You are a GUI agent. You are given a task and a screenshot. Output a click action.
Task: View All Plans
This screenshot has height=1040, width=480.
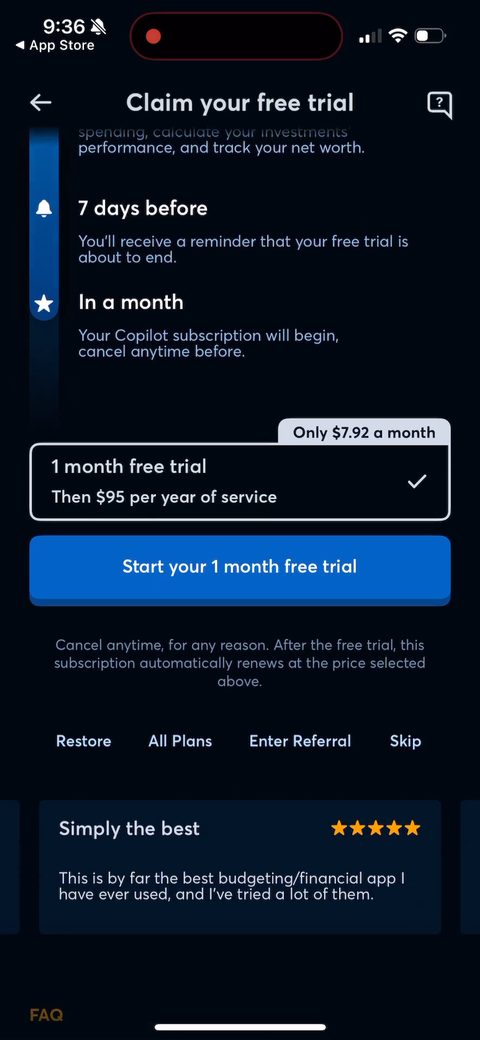coord(180,741)
